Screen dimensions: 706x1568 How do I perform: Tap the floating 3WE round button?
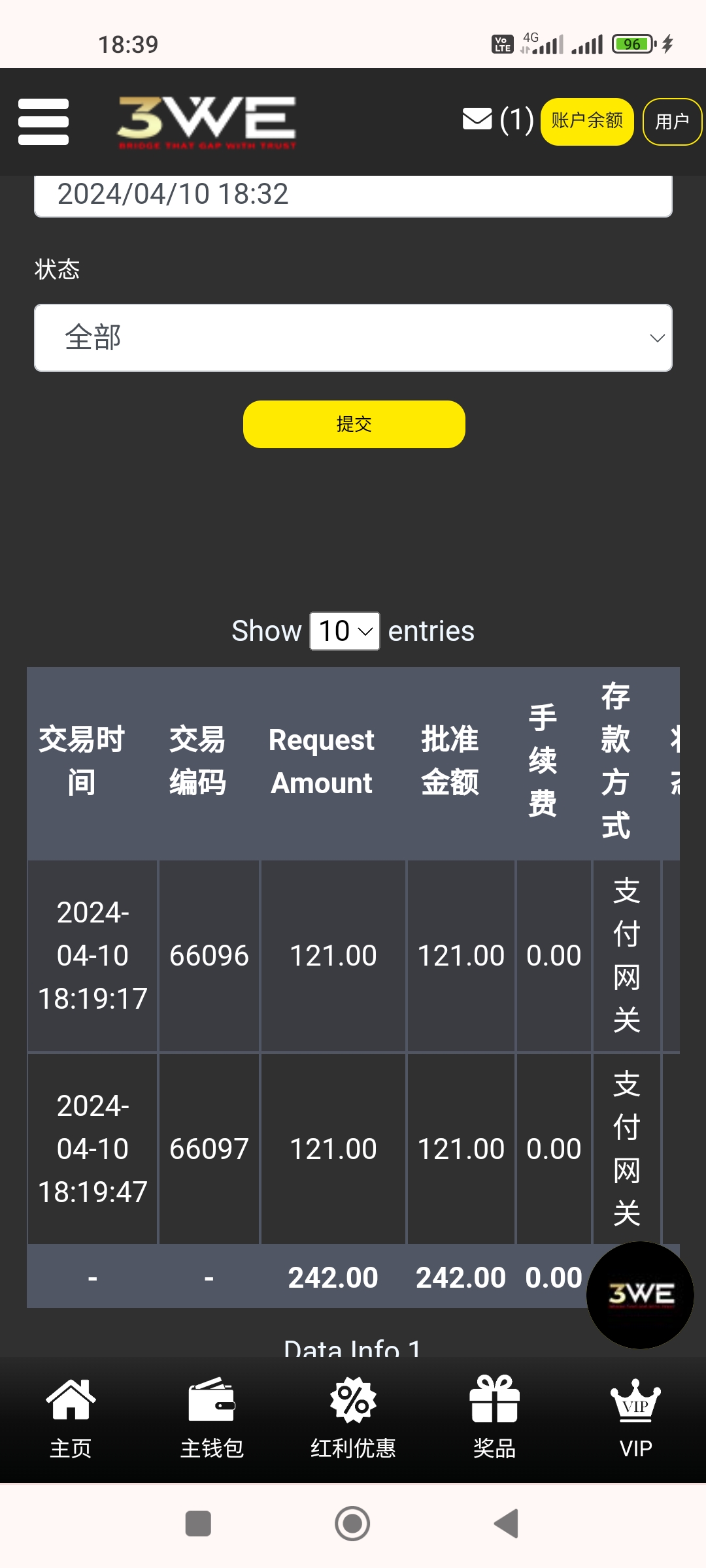click(640, 1295)
